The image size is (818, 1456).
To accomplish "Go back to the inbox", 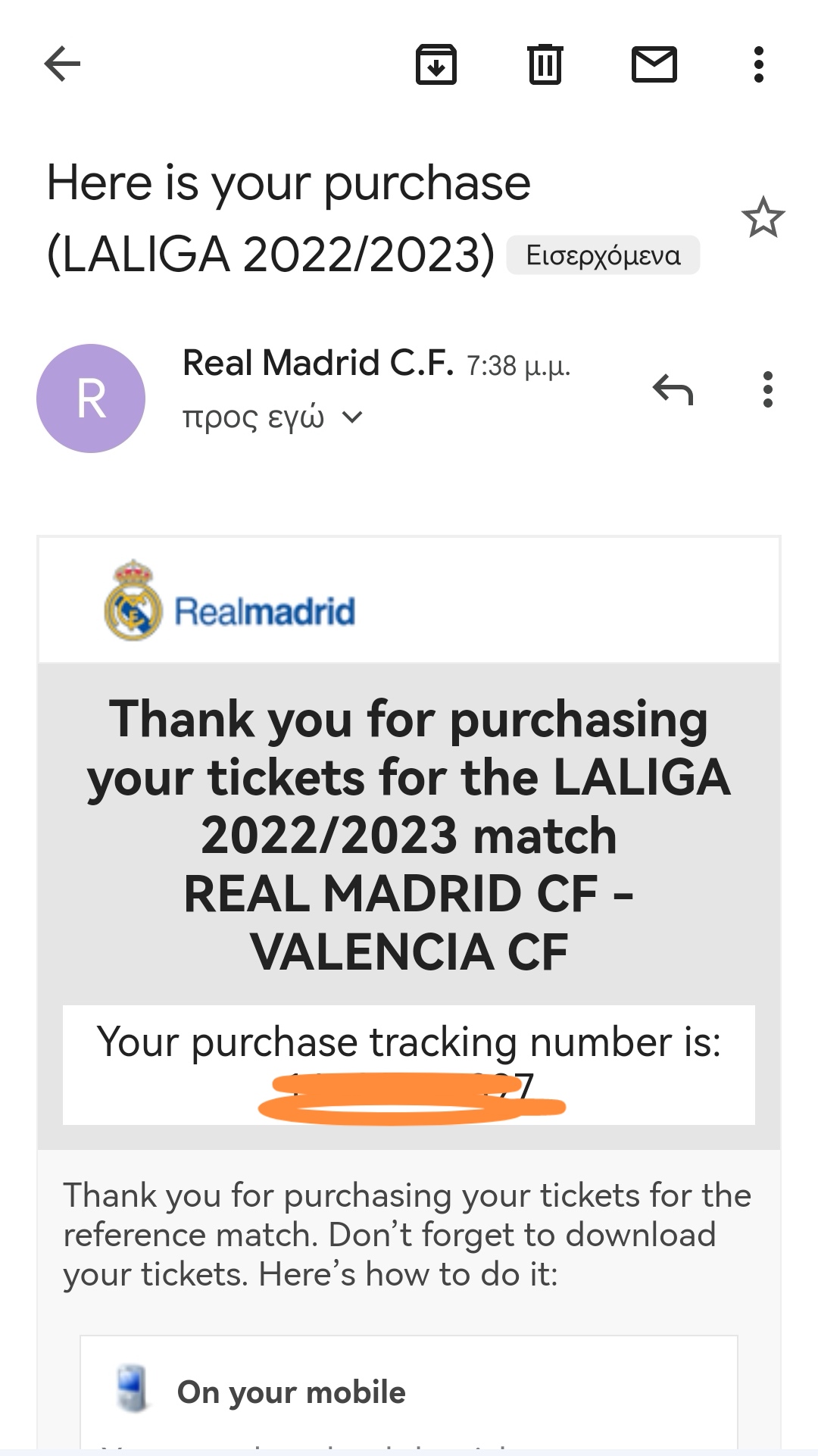I will click(62, 64).
